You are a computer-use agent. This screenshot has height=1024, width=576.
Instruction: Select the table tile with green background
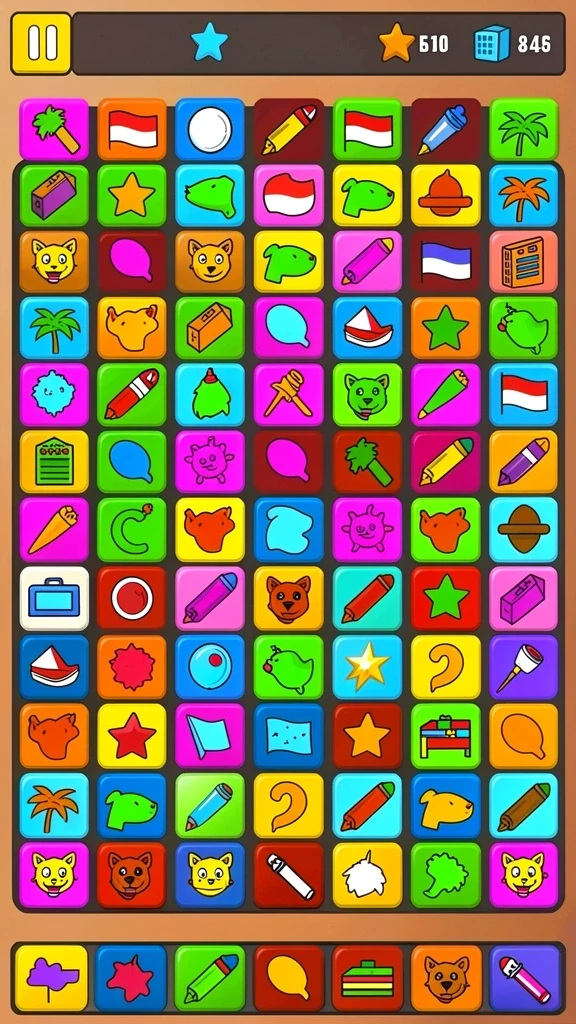(x=445, y=735)
